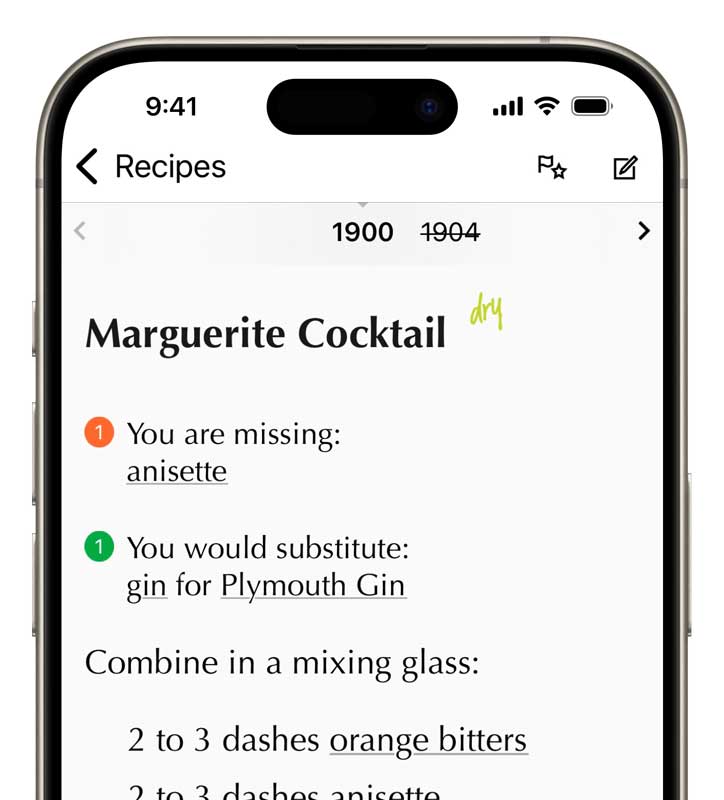The image size is (724, 800).
Task: Open the orange bitters ingredient
Action: (x=428, y=741)
